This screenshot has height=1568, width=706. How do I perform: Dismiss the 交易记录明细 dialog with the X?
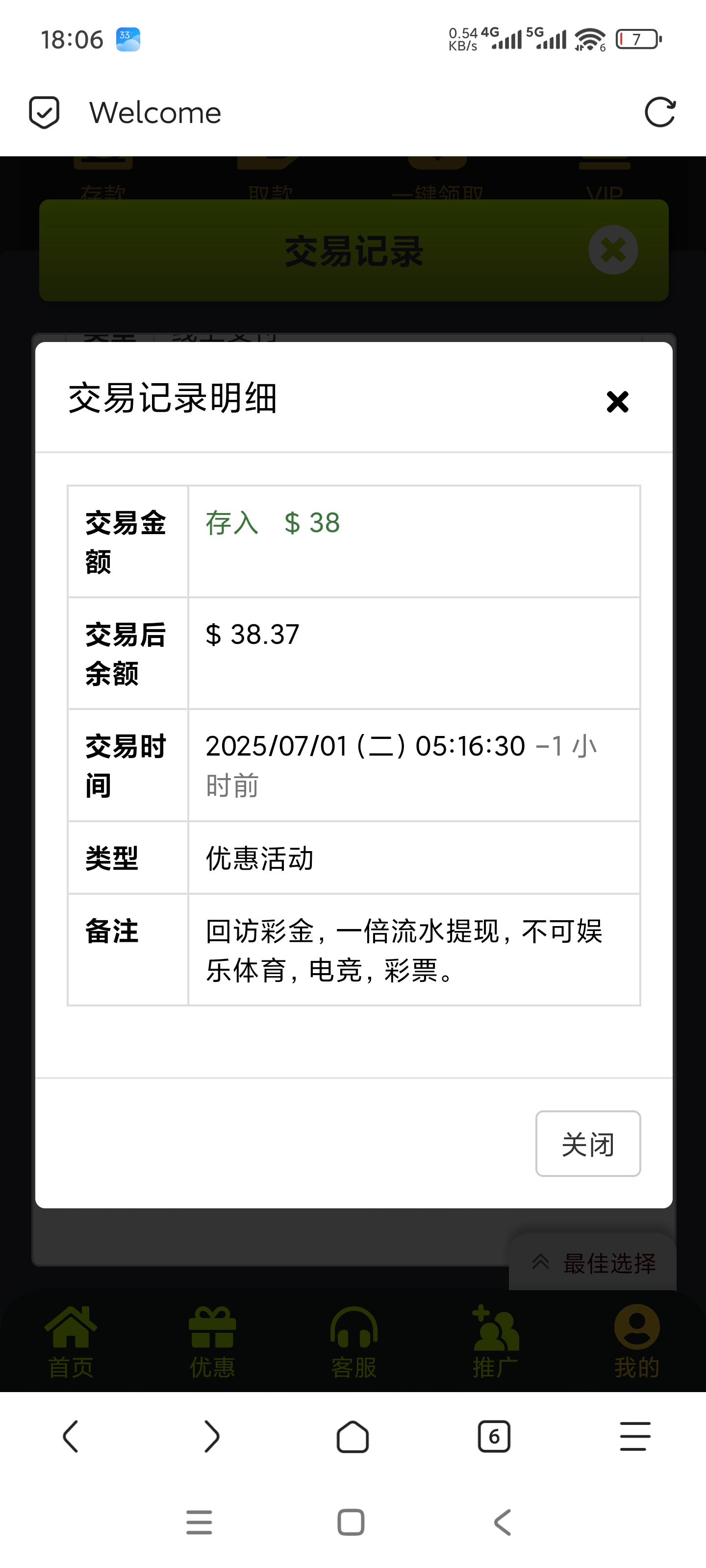pos(617,402)
